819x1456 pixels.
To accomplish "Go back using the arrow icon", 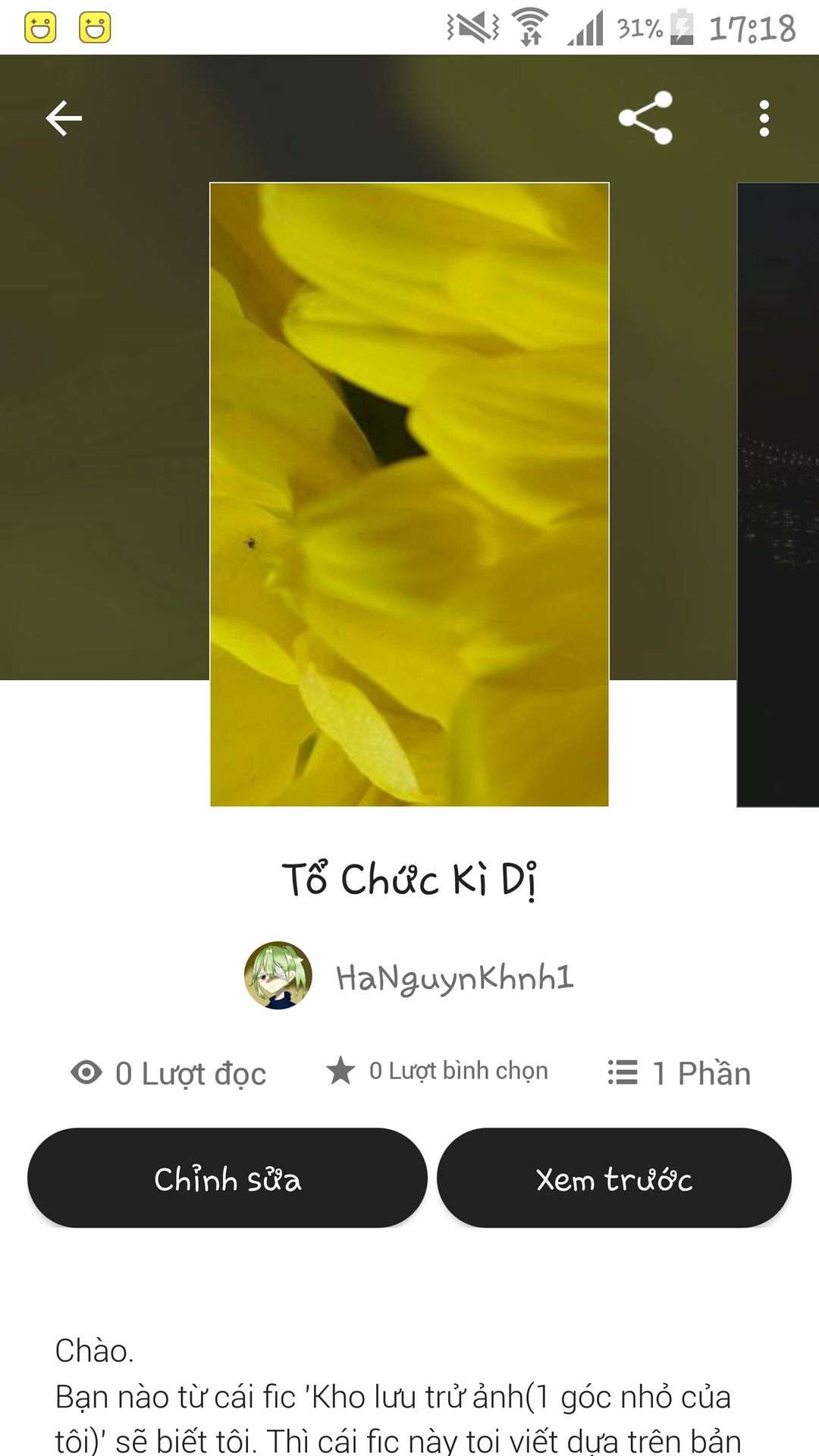I will (x=64, y=118).
